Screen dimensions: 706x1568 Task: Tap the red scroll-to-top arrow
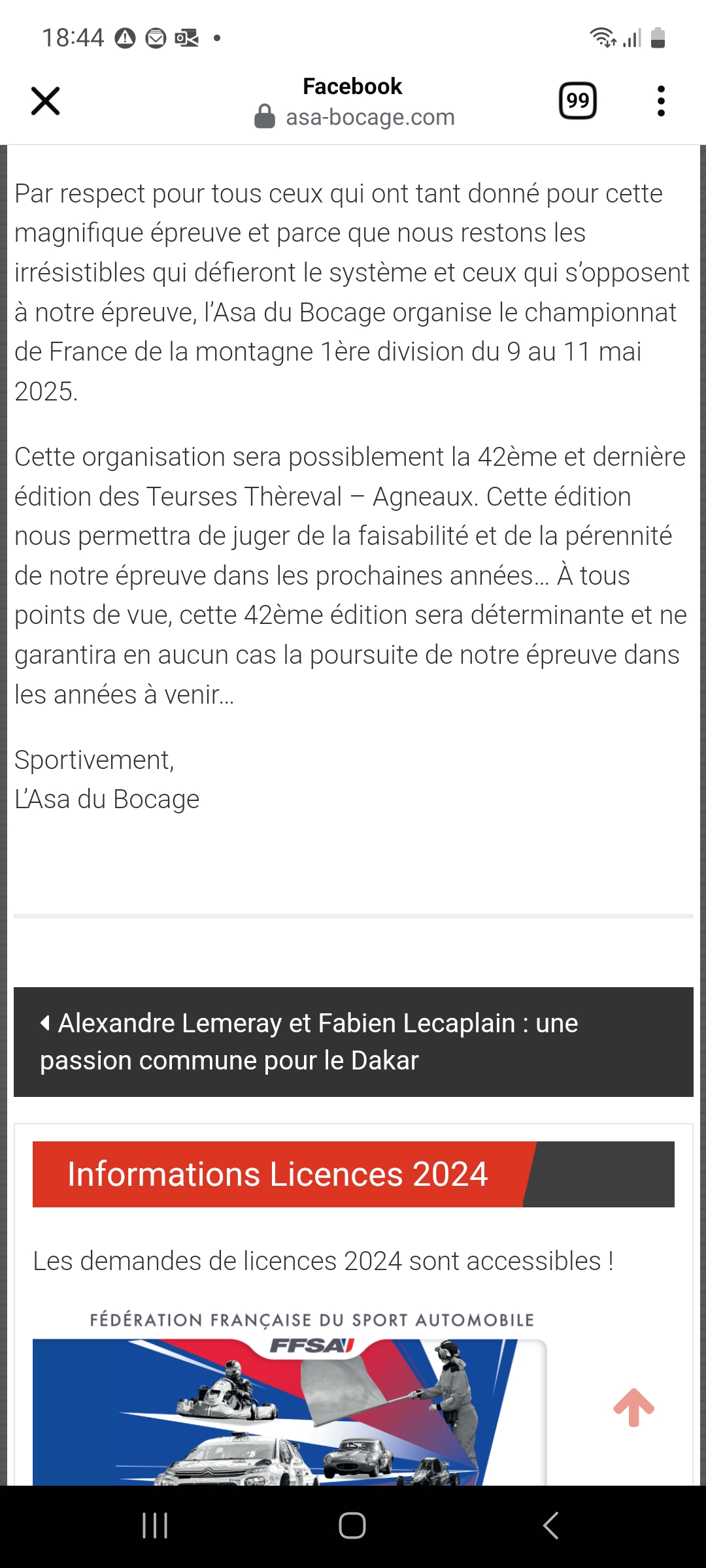(633, 1407)
